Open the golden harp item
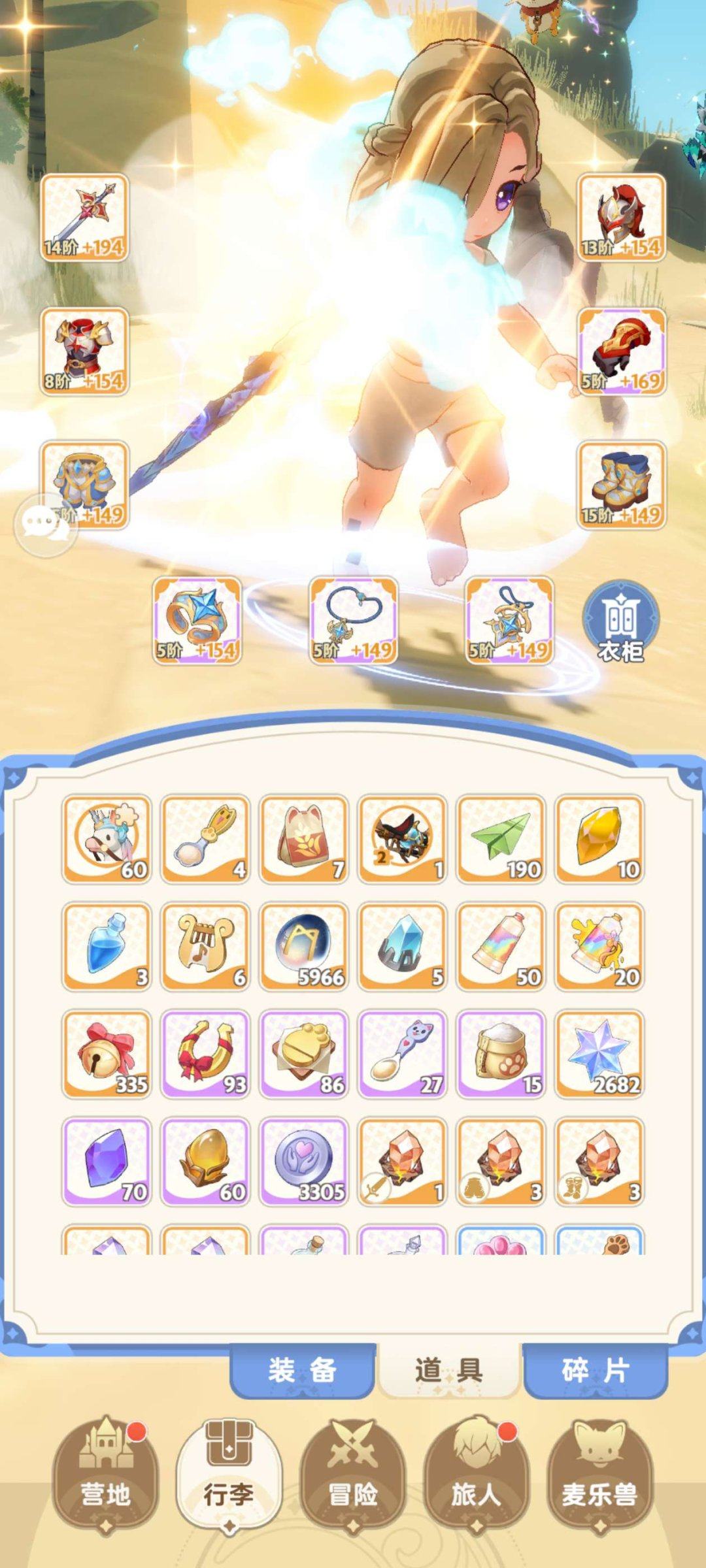Screen dimensions: 706x1568 [205, 946]
